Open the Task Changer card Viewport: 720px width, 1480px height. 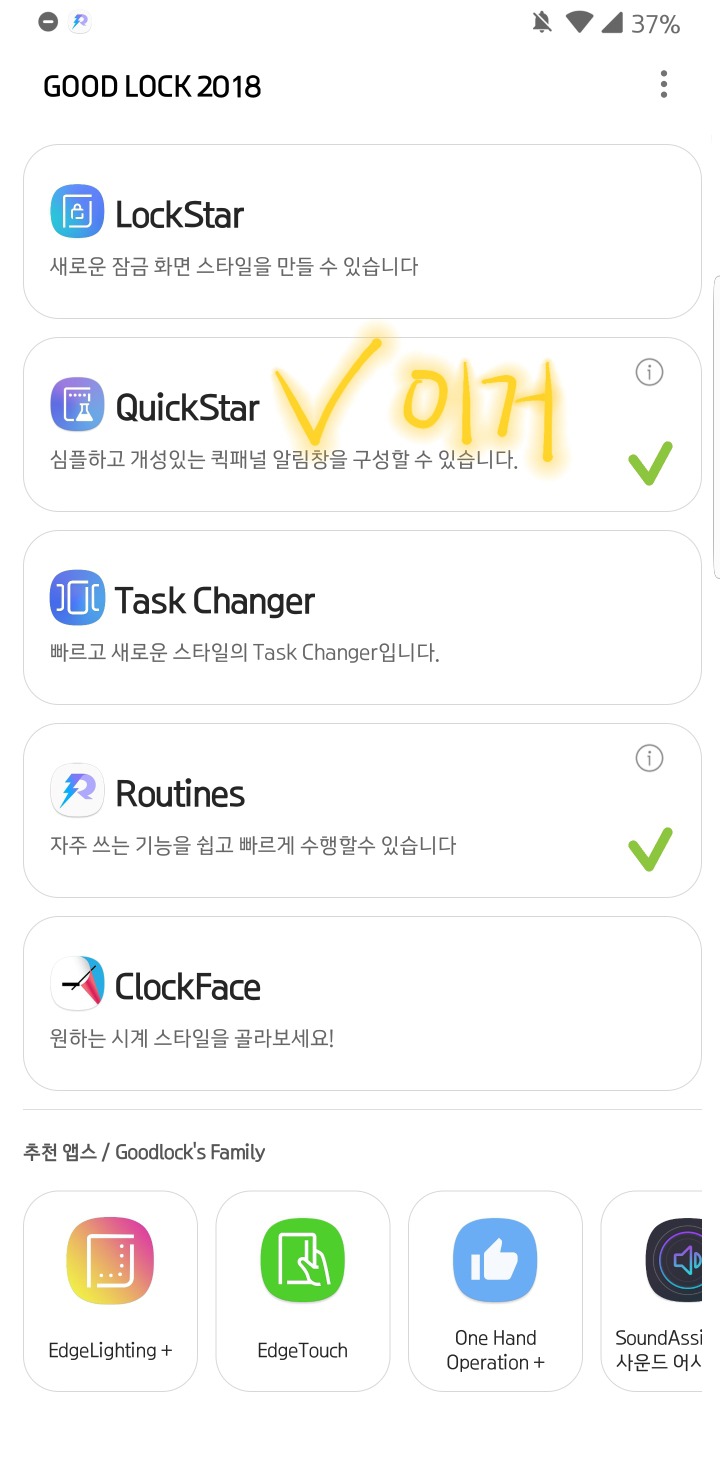(361, 617)
